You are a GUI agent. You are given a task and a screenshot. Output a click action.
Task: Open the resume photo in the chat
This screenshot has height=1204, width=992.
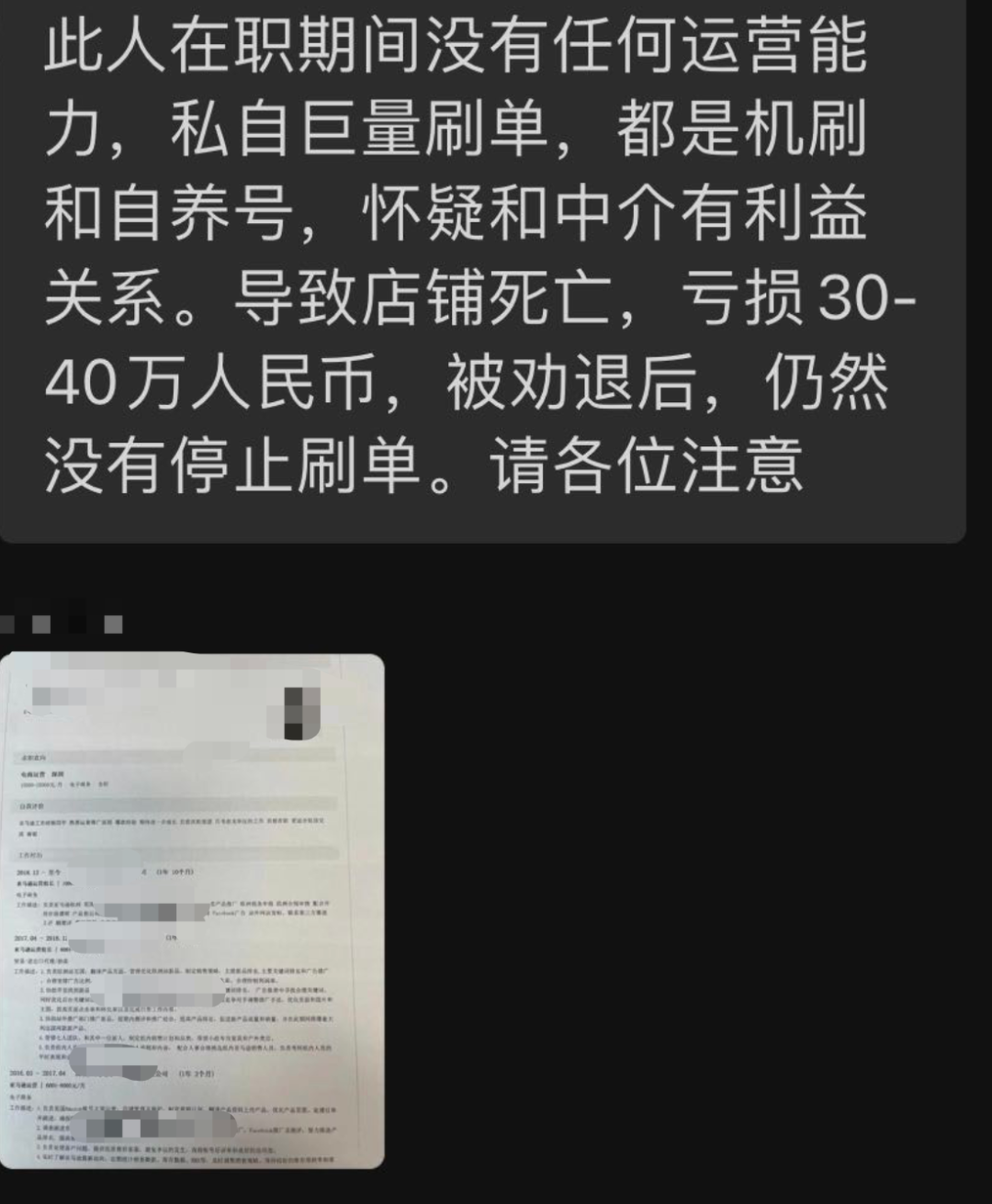[191, 909]
